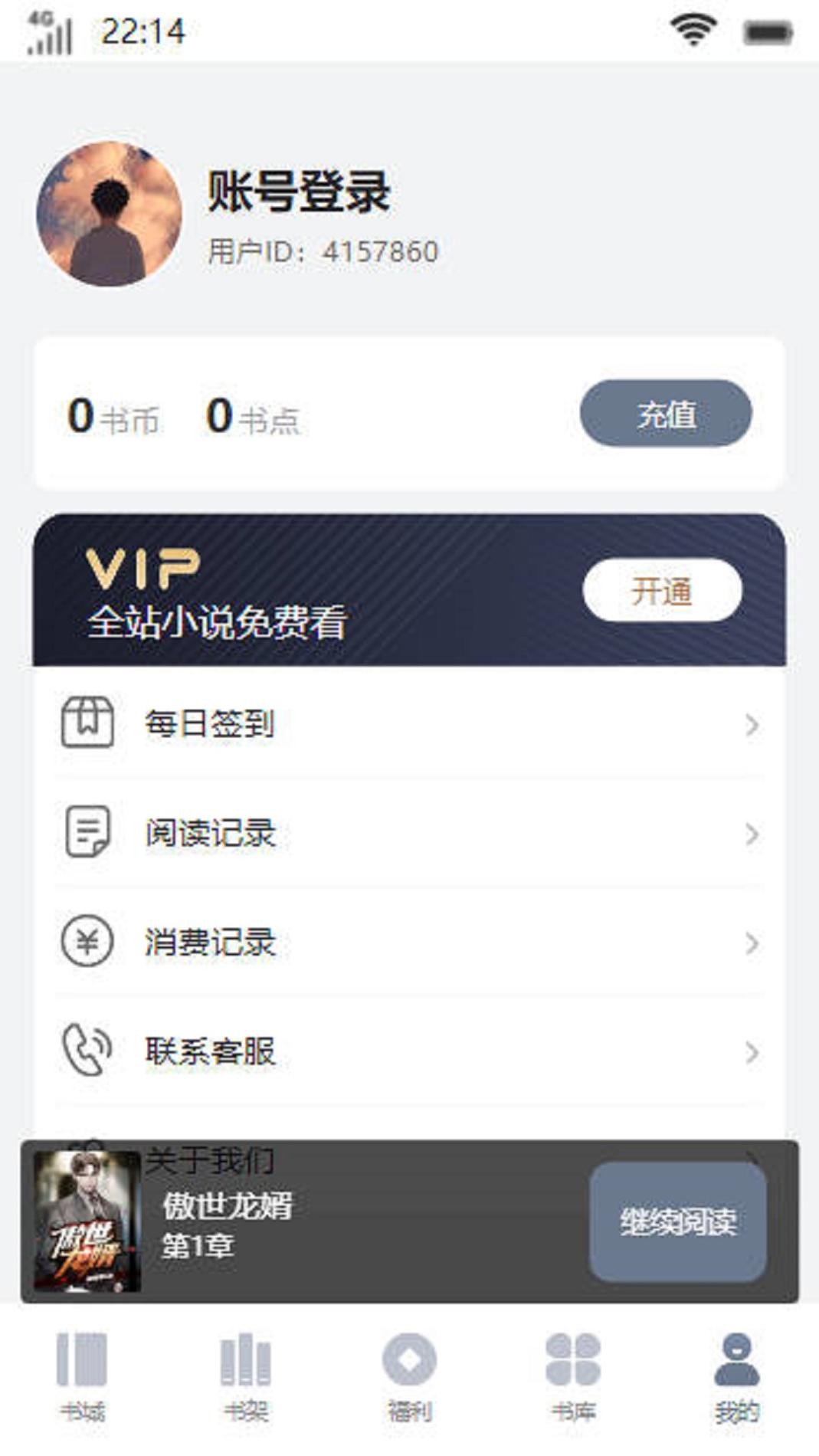Expand the 每日签到 row chevron
Viewport: 819px width, 1456px height.
[x=752, y=726]
